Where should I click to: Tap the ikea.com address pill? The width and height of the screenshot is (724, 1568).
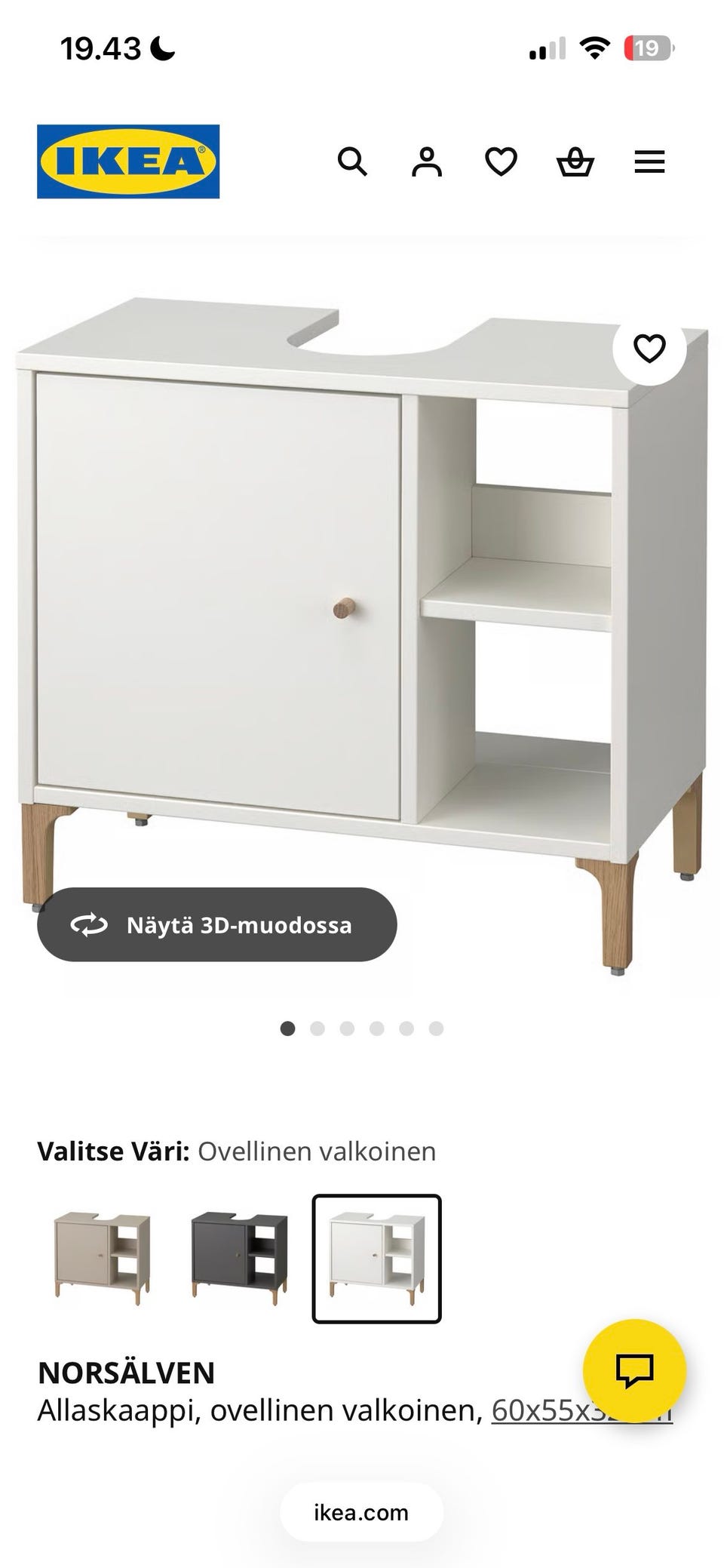(x=361, y=1512)
